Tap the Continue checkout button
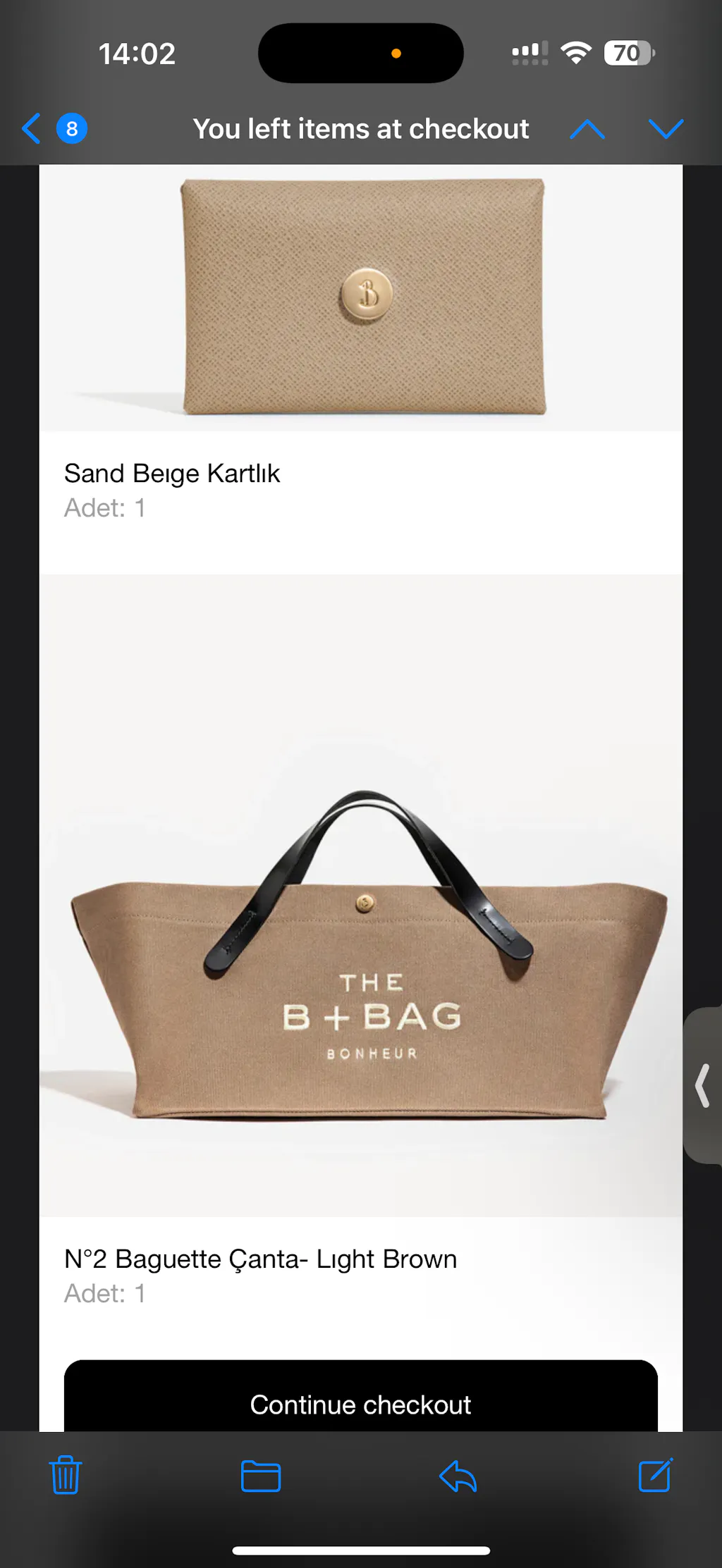 (360, 1397)
